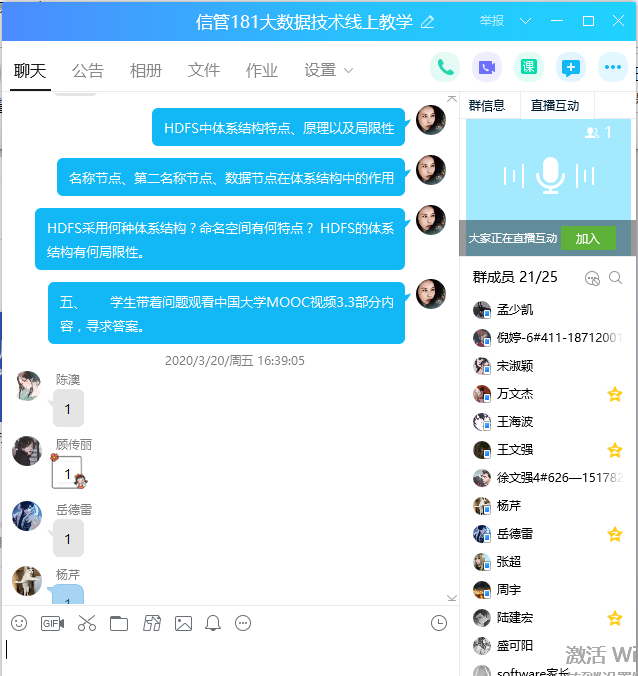Screen dimensions: 638x676
Task: Open the GIF recording tool
Action: point(52,623)
